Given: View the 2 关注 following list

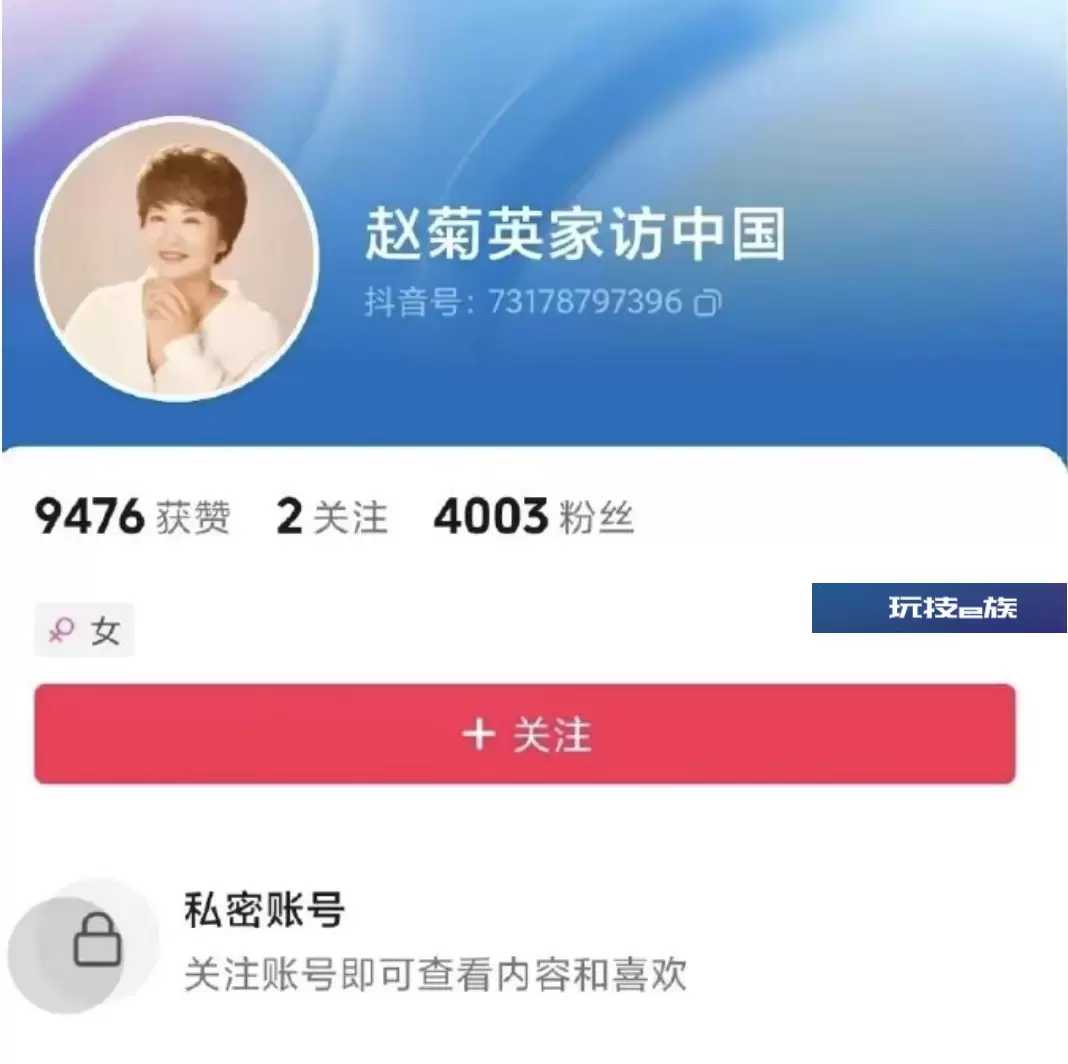Looking at the screenshot, I should coord(332,518).
